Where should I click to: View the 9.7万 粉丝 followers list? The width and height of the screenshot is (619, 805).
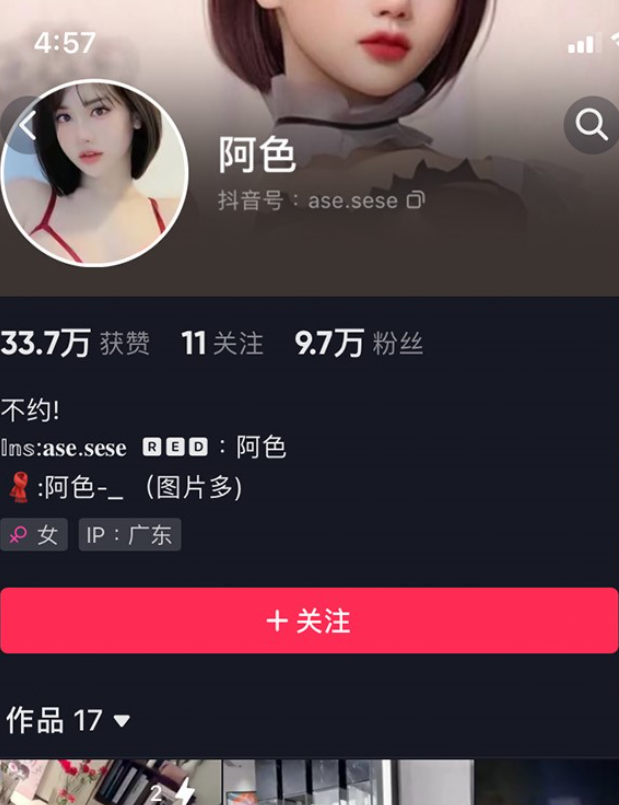click(x=358, y=345)
